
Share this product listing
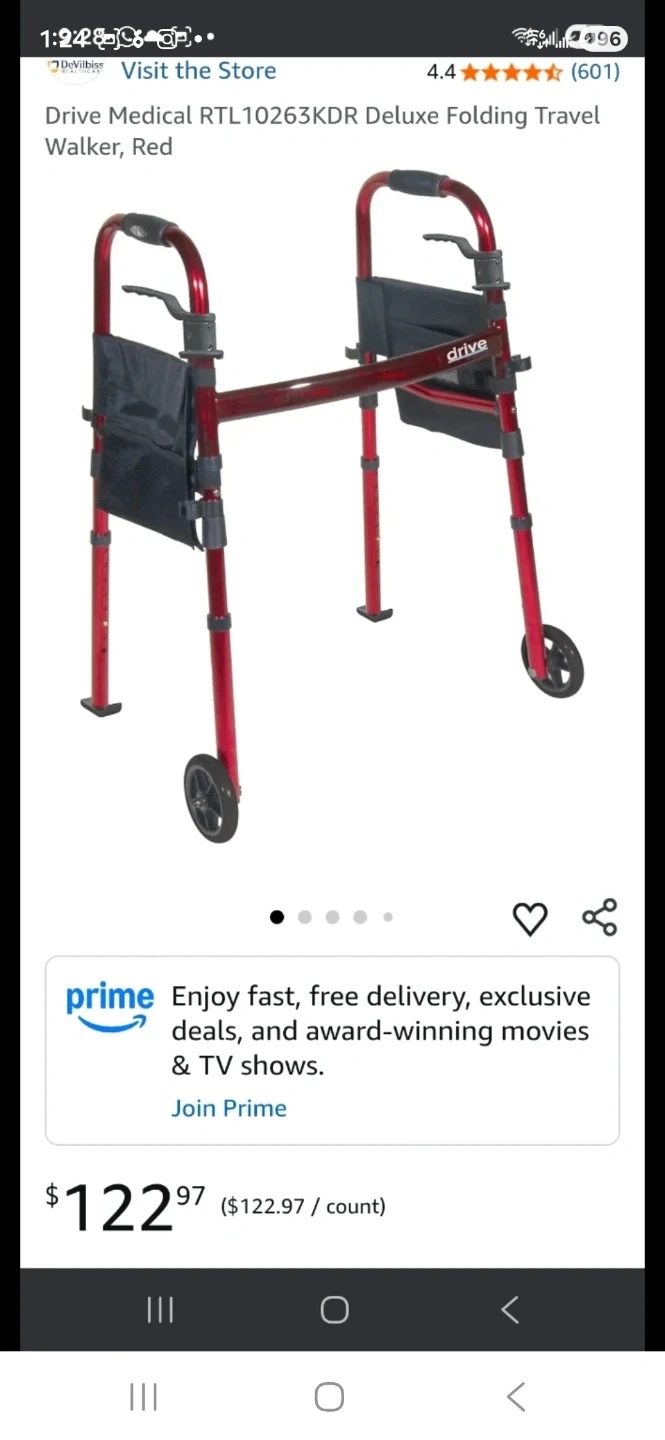pos(599,917)
